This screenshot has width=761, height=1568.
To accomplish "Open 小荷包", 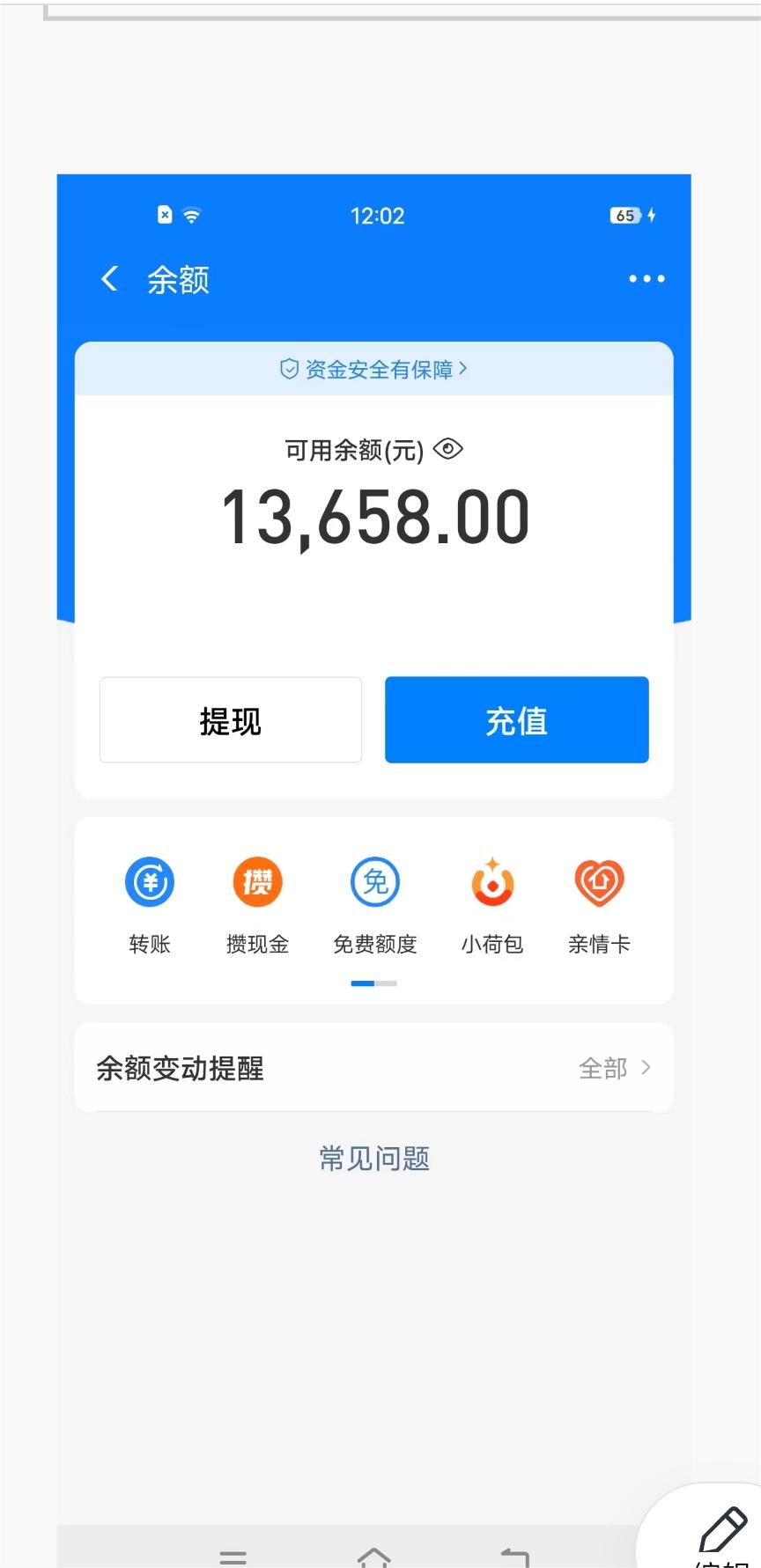I will pos(492,906).
